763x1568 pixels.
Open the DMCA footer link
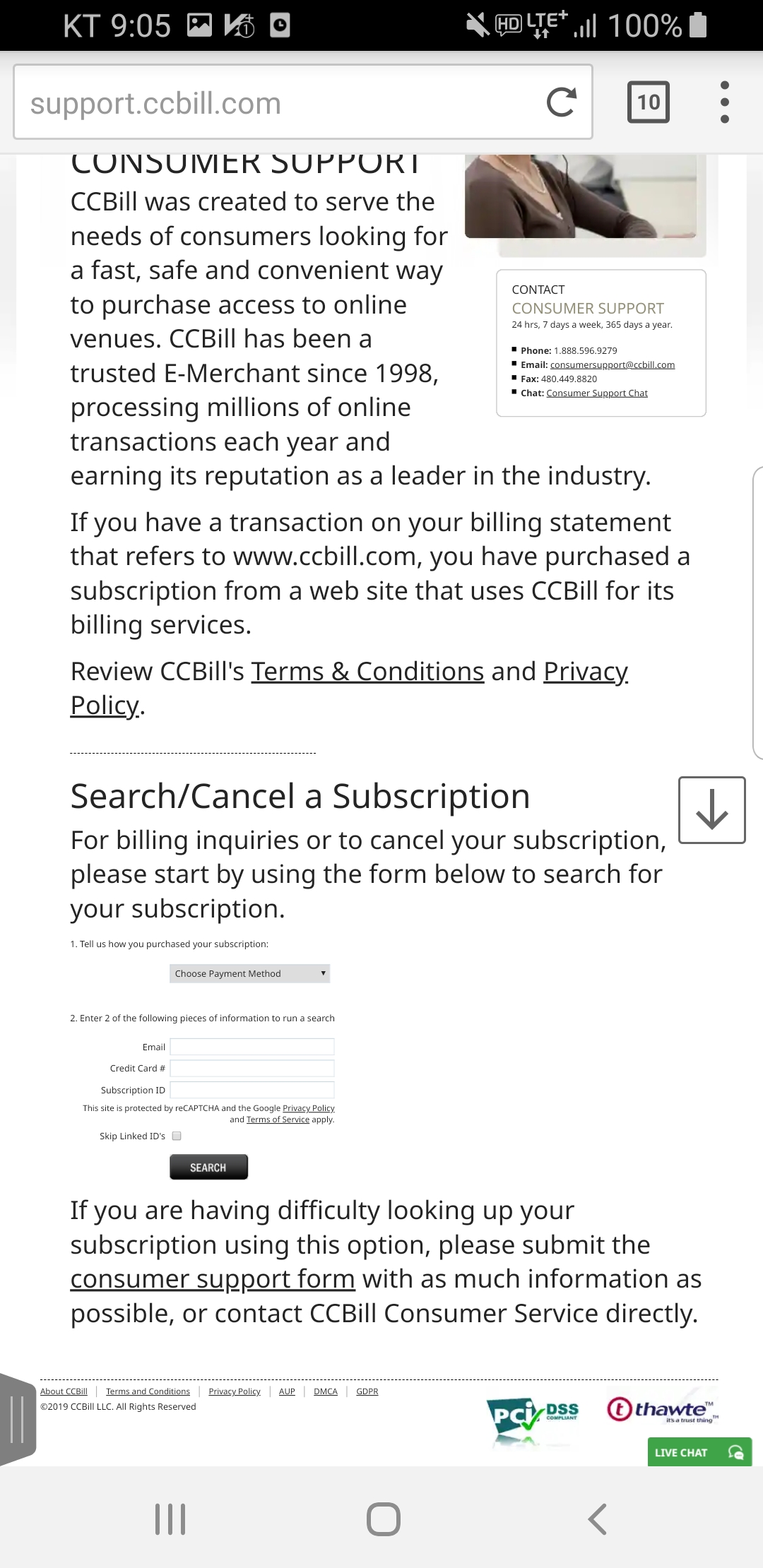click(x=326, y=1391)
